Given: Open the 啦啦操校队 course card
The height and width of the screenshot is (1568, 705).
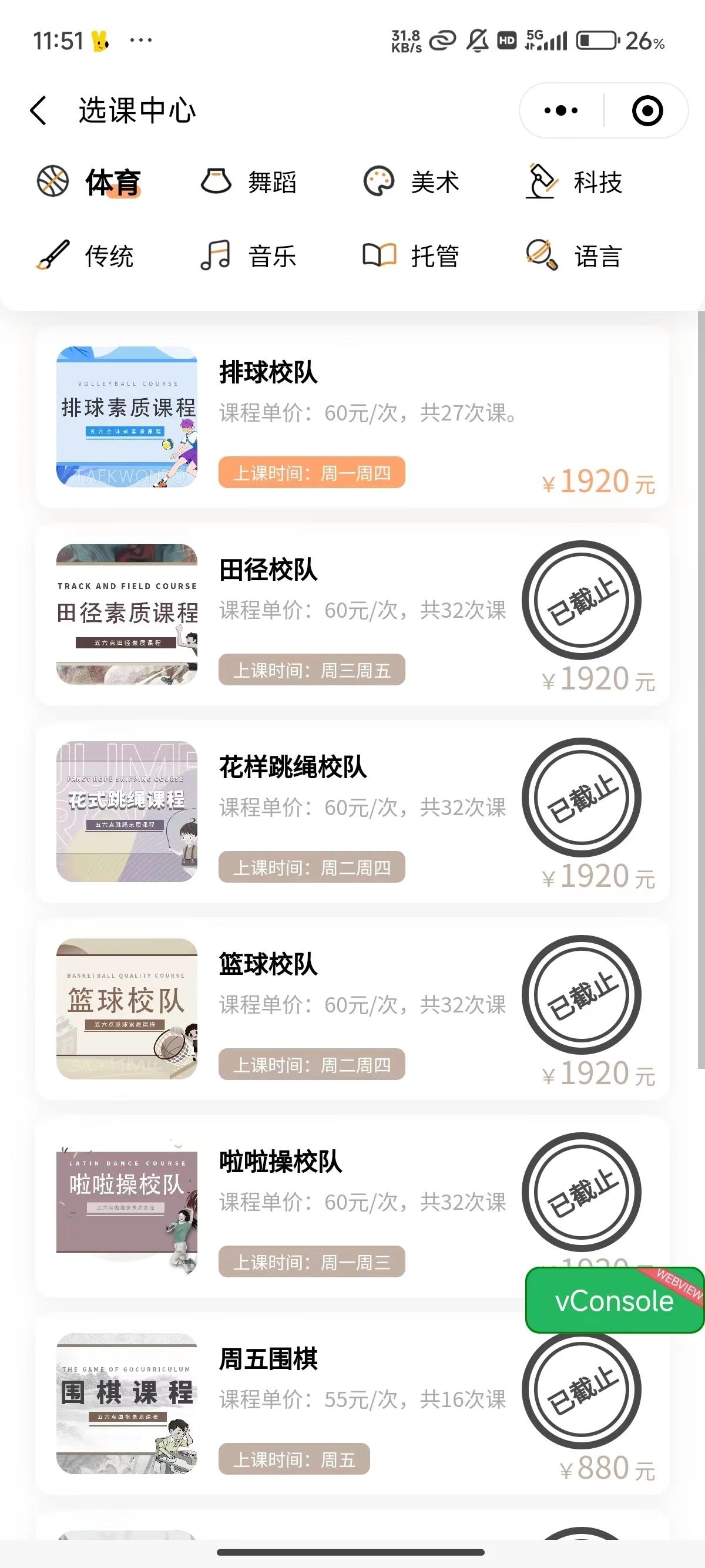Looking at the screenshot, I should [352, 1206].
